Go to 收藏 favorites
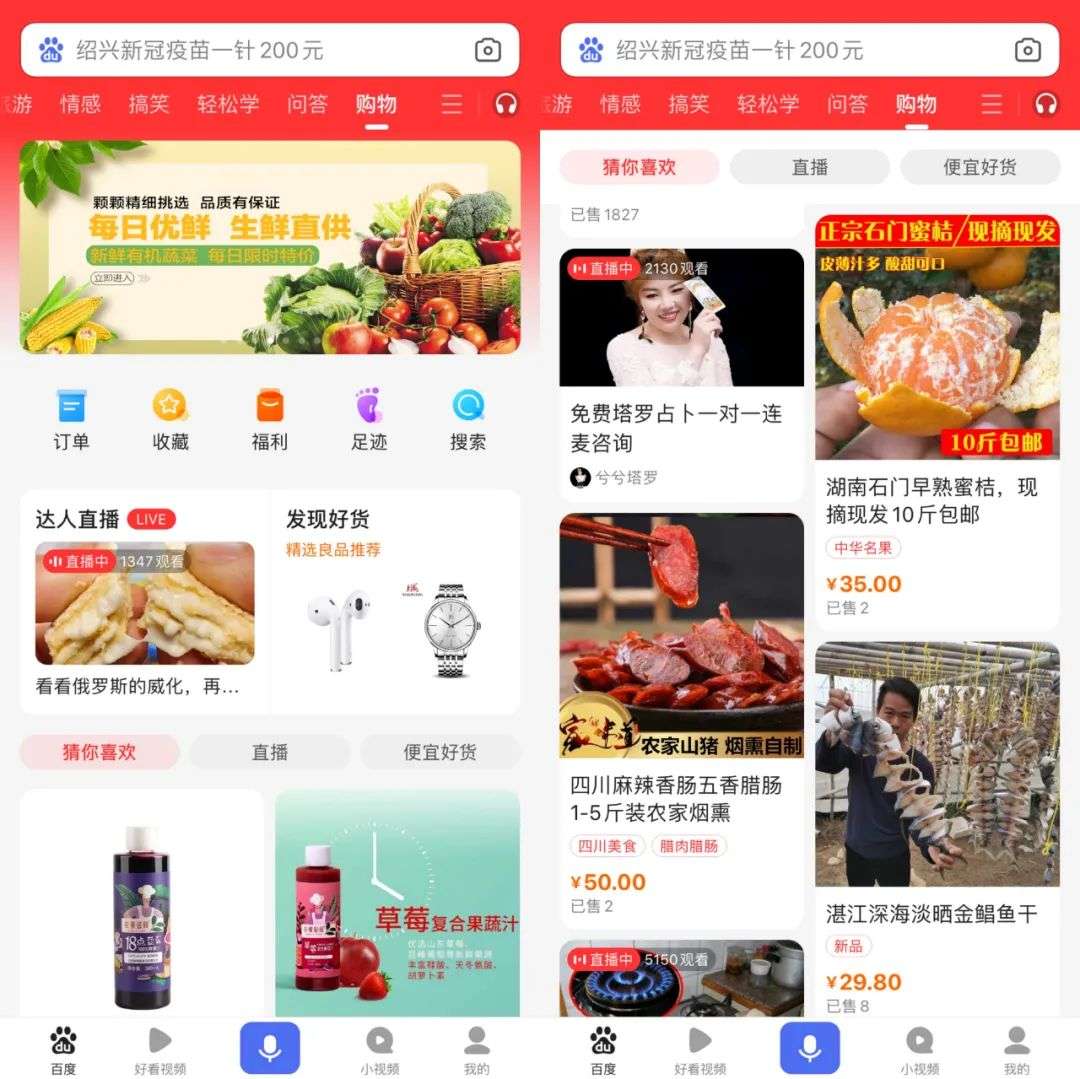This screenshot has height=1079, width=1080. coord(170,419)
